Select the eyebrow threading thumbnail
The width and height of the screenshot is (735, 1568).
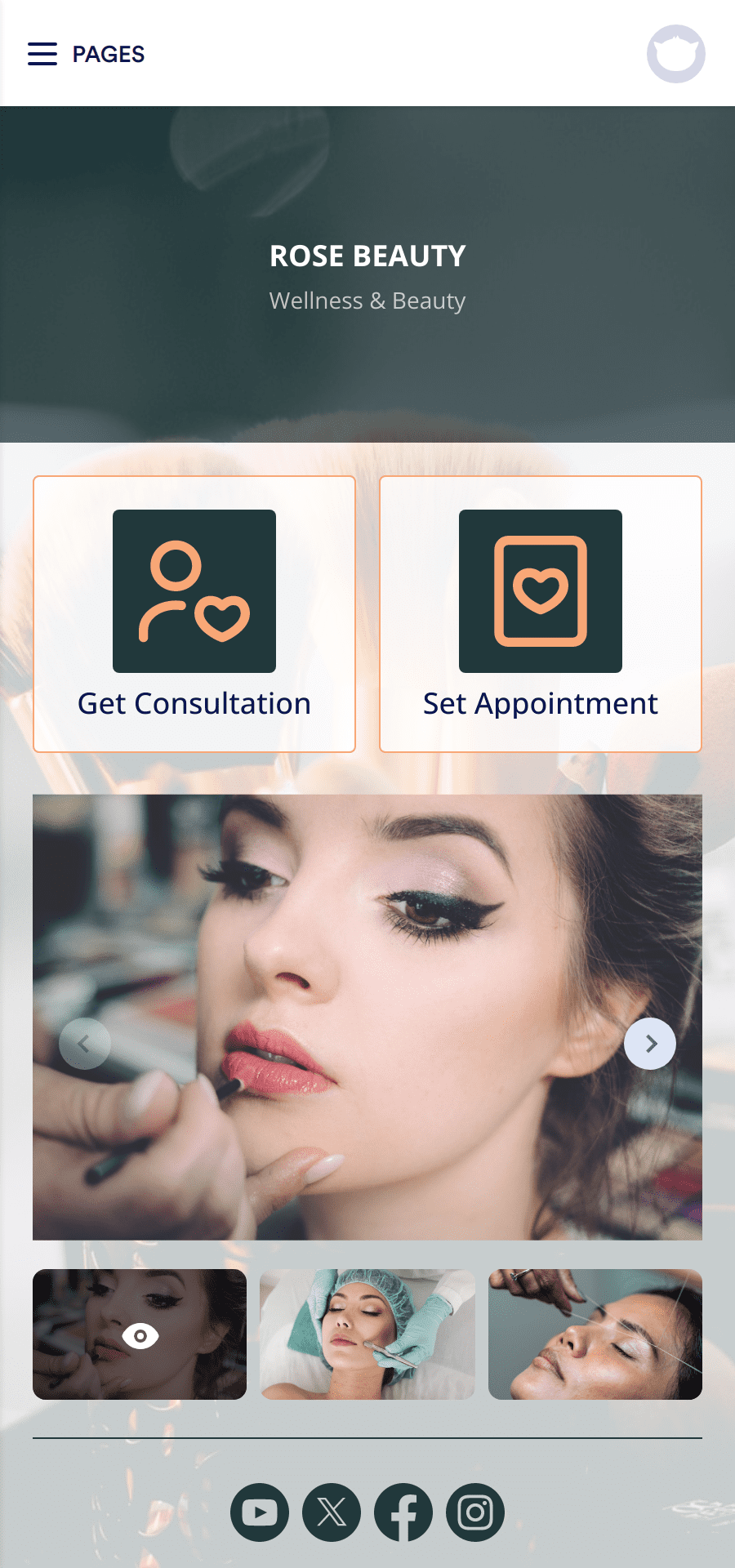(x=595, y=1334)
